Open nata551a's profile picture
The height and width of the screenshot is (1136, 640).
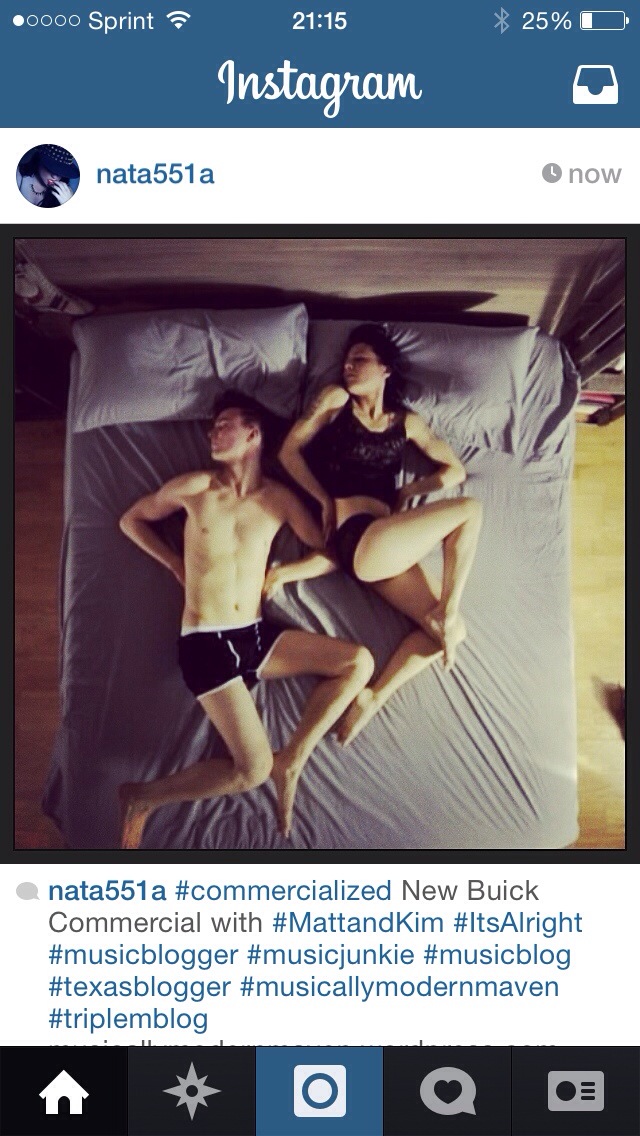pos(48,175)
